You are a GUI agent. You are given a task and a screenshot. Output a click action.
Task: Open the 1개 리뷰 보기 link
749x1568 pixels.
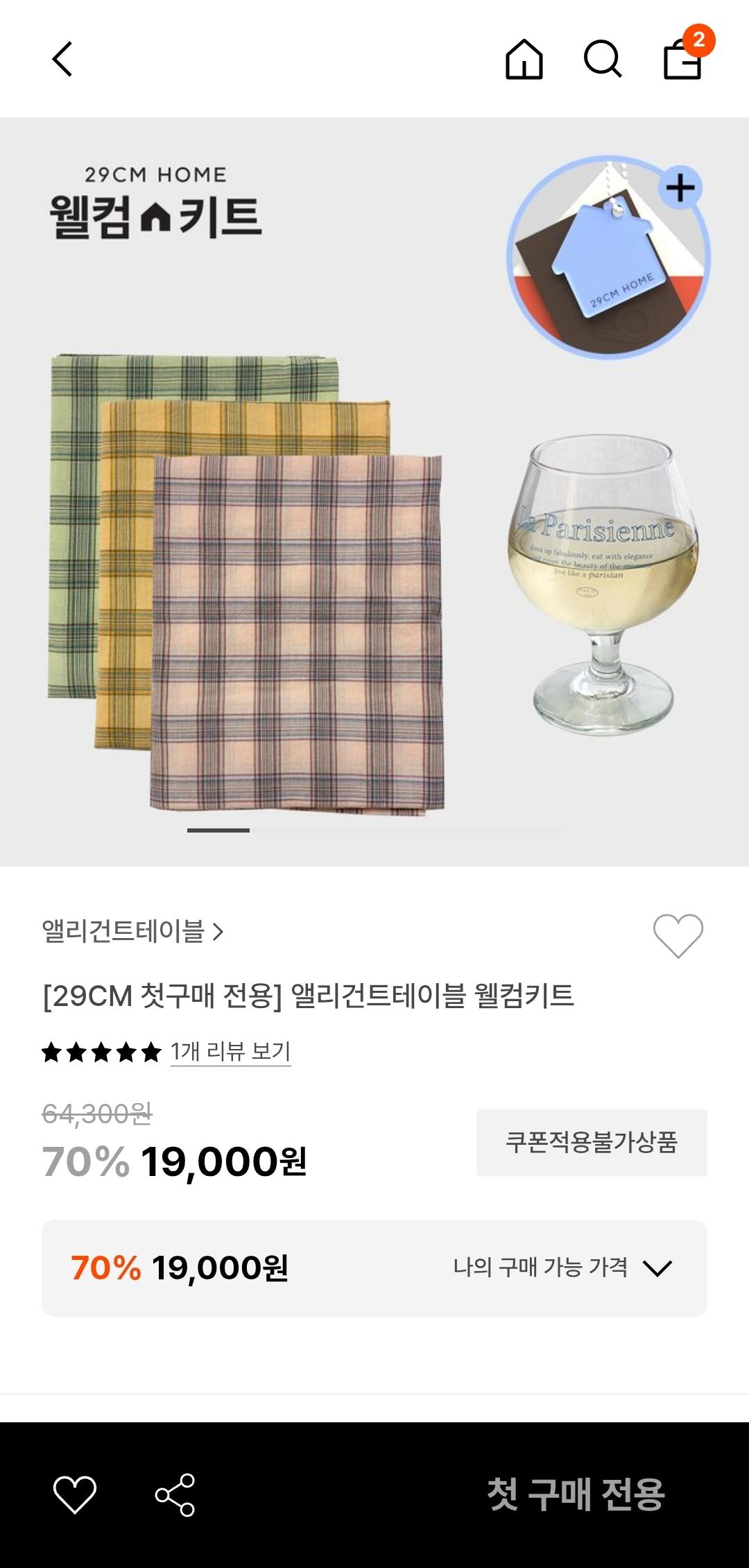[x=230, y=1051]
